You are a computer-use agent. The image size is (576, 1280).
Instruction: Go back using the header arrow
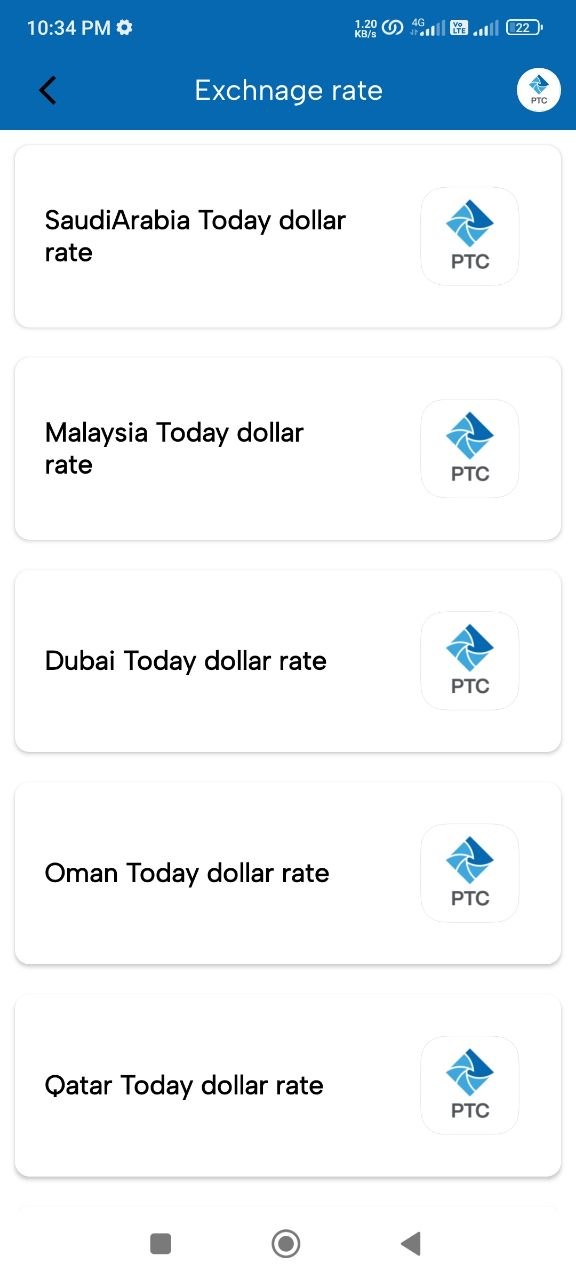(x=48, y=90)
